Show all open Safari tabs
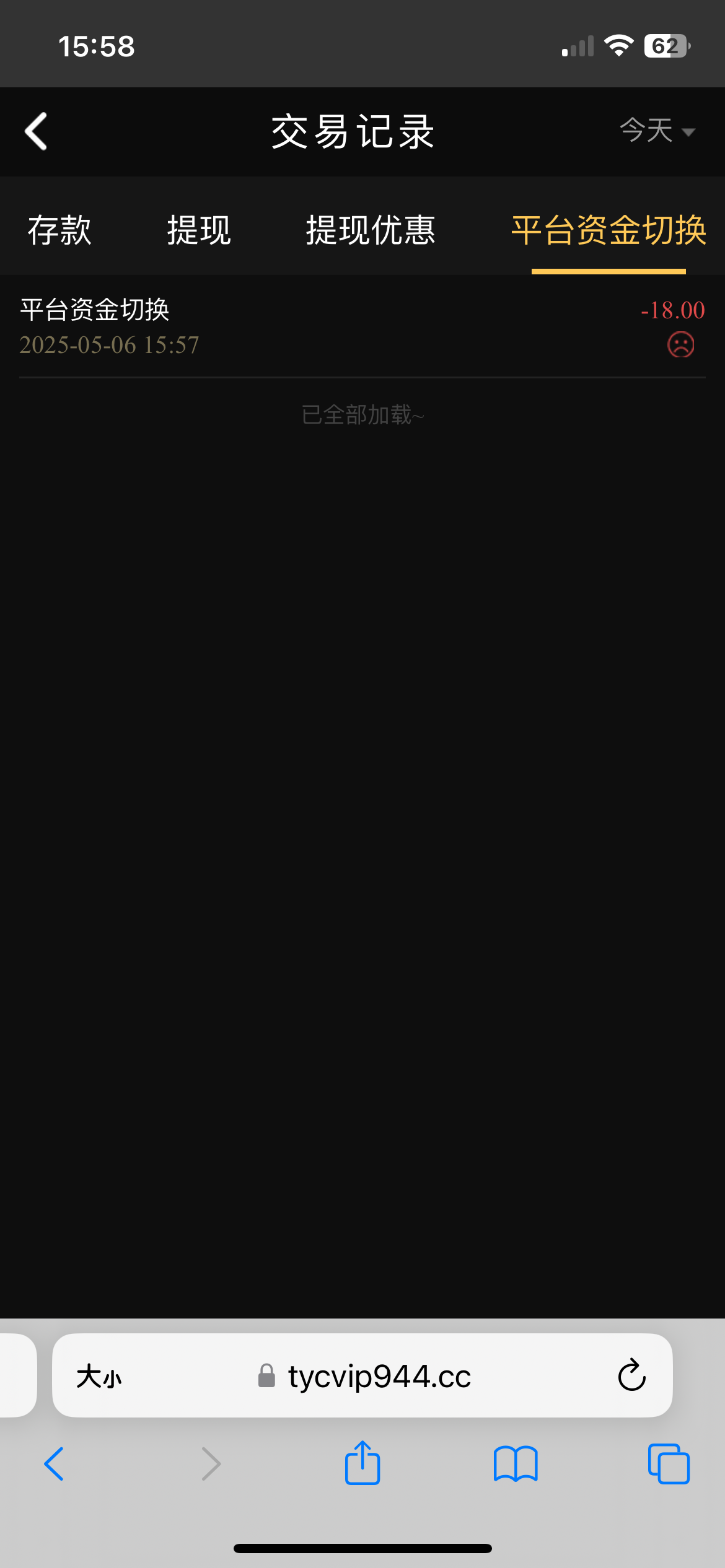The height and width of the screenshot is (1568, 725). point(669,1464)
